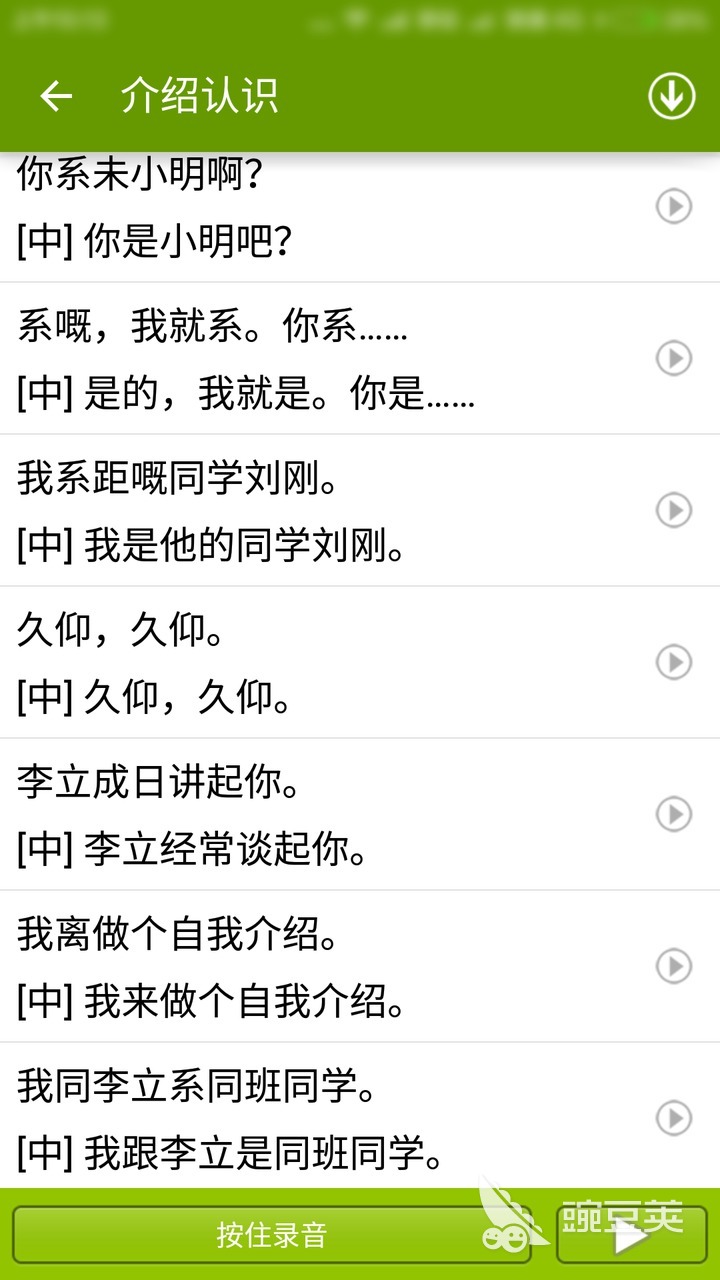The width and height of the screenshot is (720, 1280).
Task: Play audio for 我离做个自我介绍。
Action: click(x=674, y=966)
